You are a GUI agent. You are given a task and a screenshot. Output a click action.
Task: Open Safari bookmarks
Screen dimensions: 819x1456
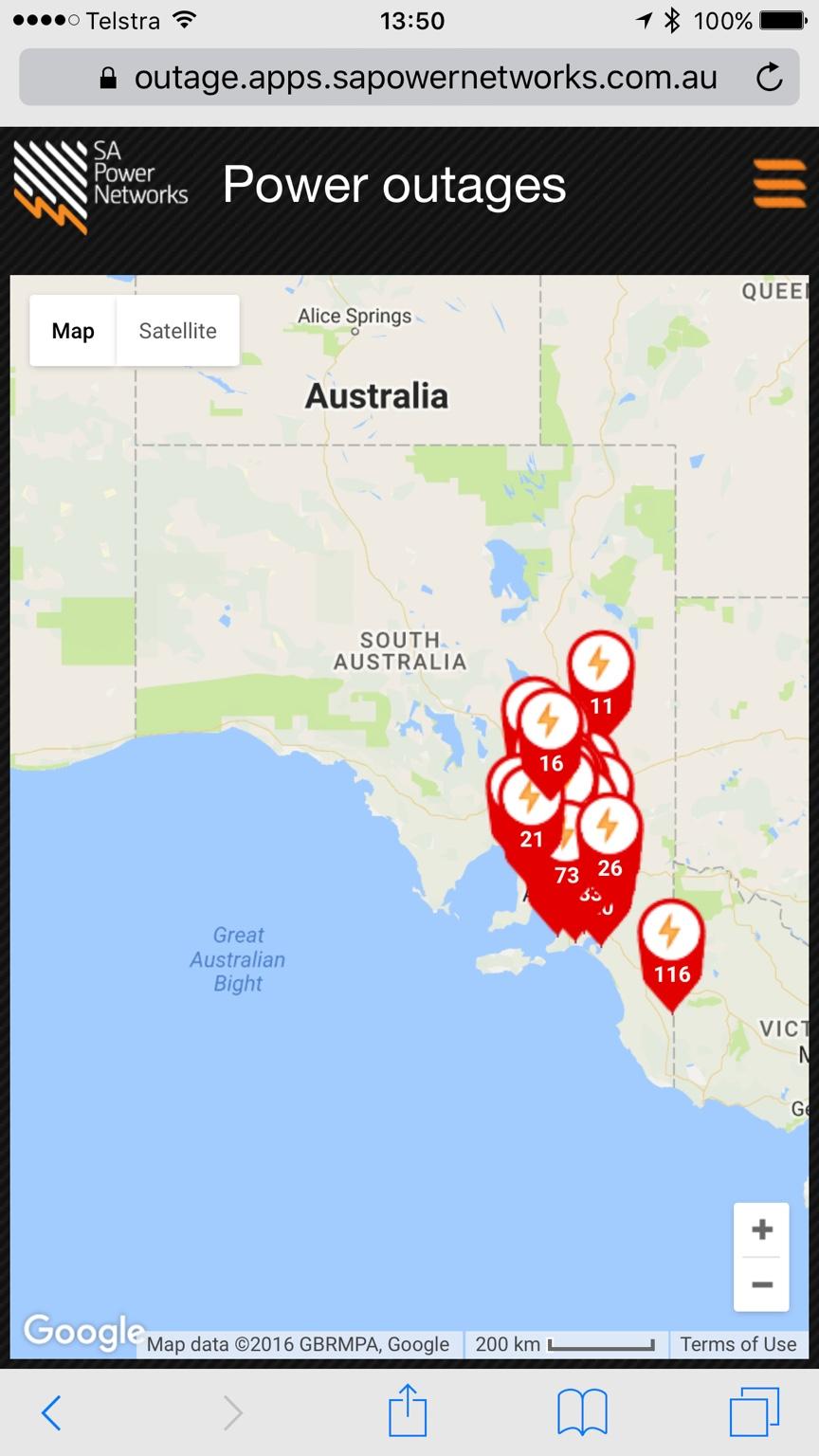[x=582, y=1412]
